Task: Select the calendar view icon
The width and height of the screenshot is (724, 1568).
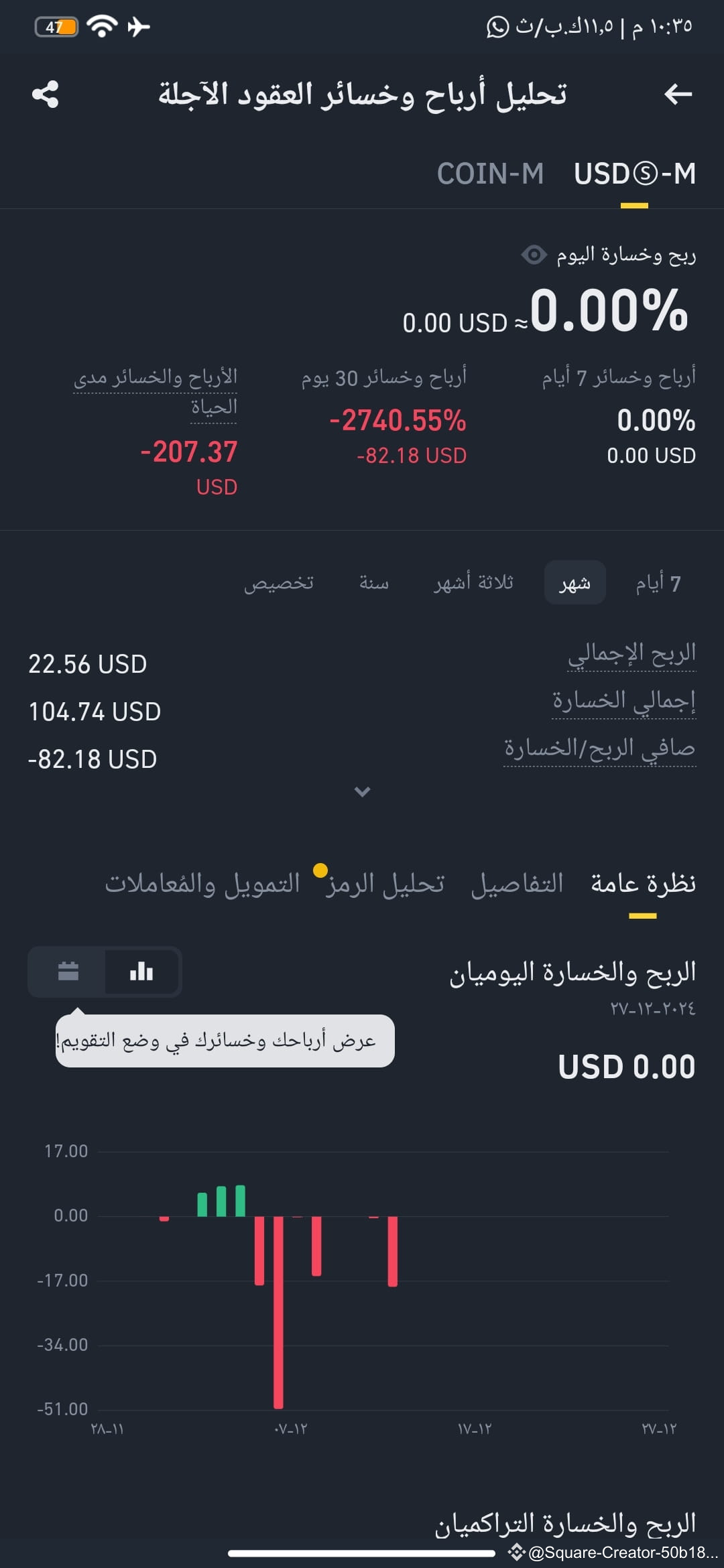Action: (x=69, y=972)
